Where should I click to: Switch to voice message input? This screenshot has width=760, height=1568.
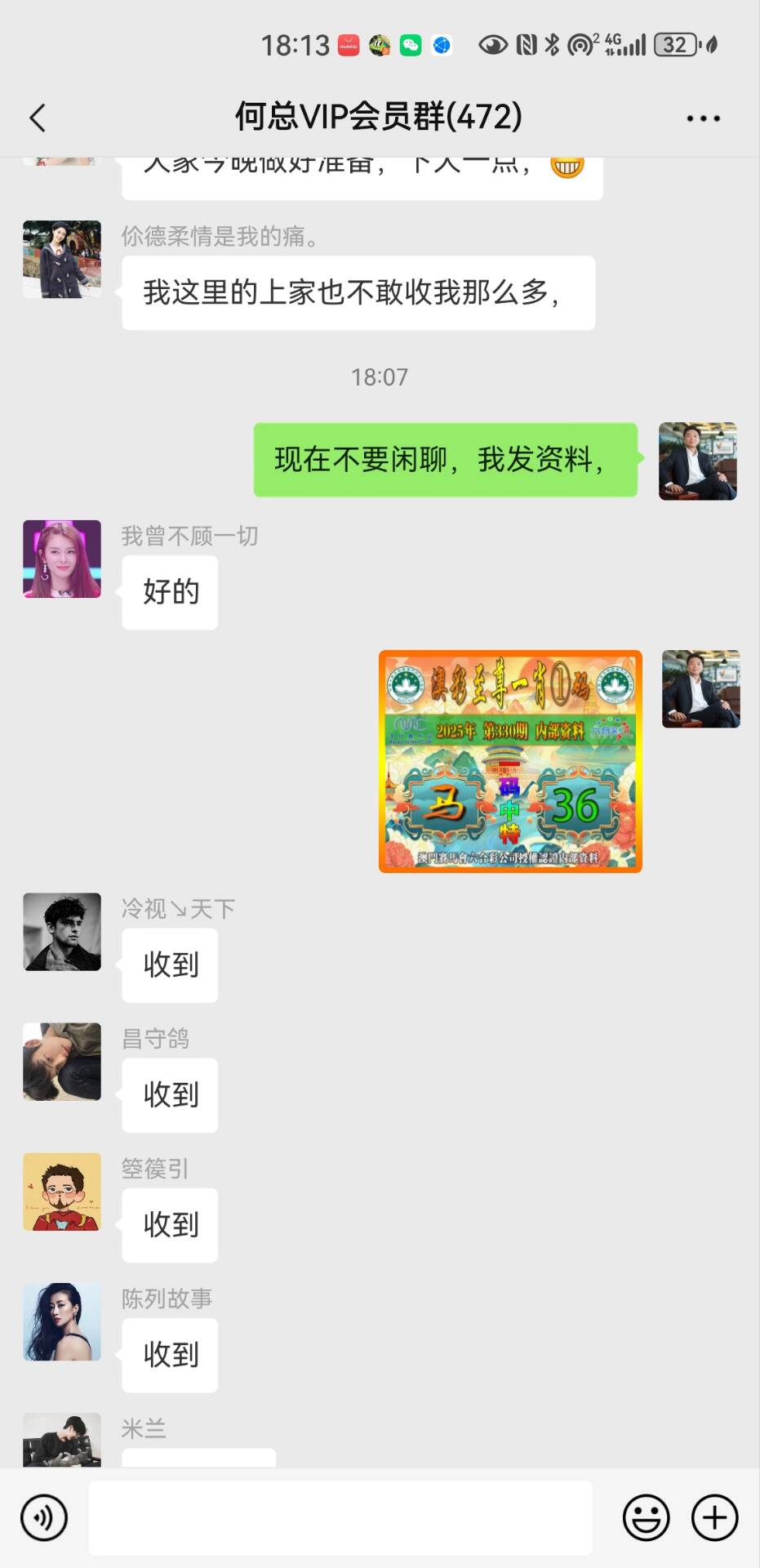tap(44, 1517)
